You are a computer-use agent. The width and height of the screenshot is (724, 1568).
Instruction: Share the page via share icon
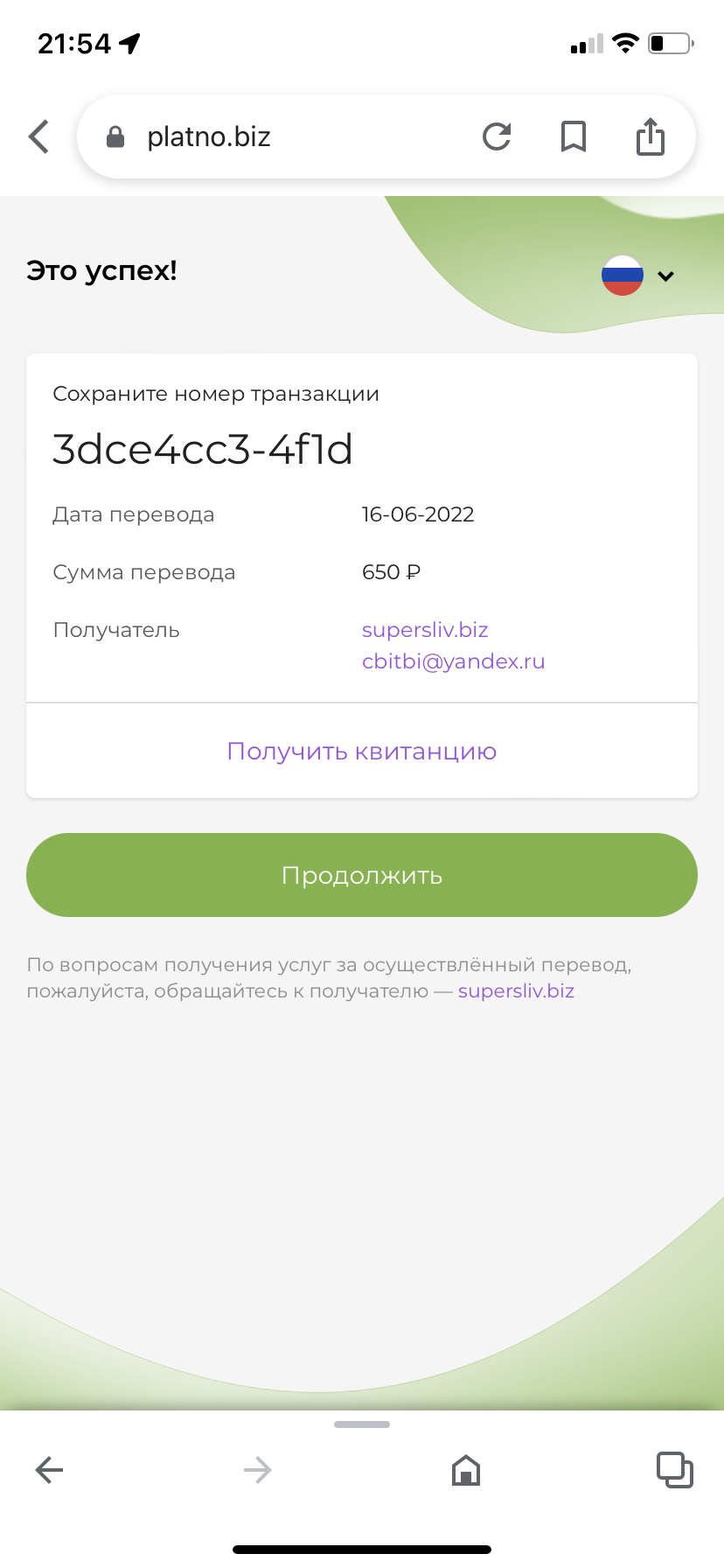(651, 136)
